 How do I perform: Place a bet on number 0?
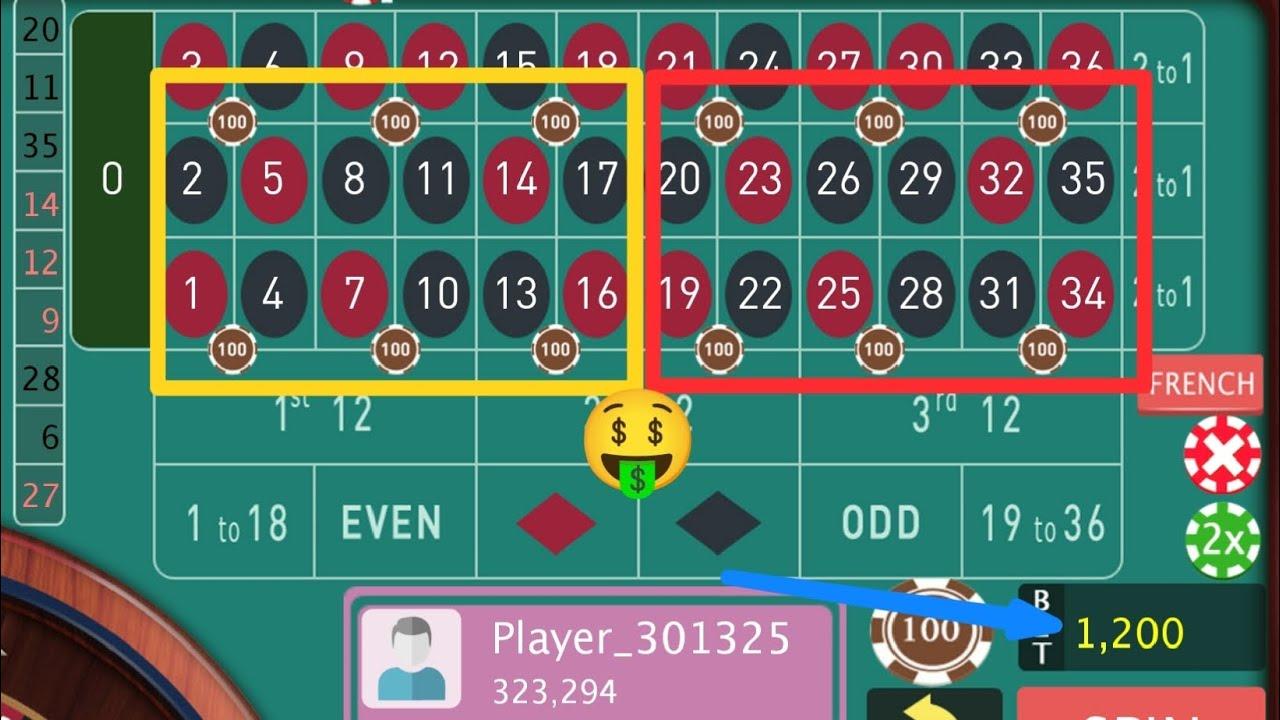pos(112,180)
